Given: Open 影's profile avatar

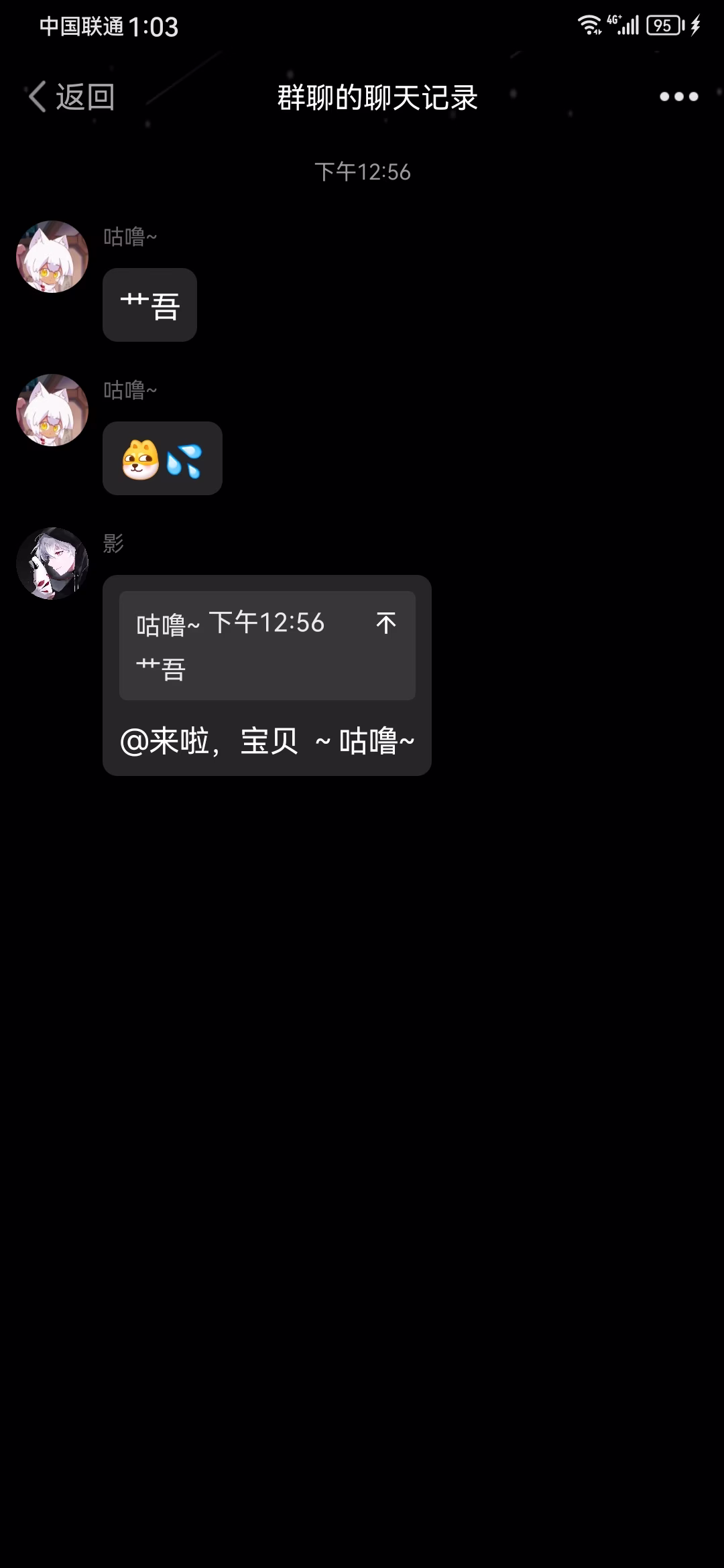Looking at the screenshot, I should pos(52,564).
